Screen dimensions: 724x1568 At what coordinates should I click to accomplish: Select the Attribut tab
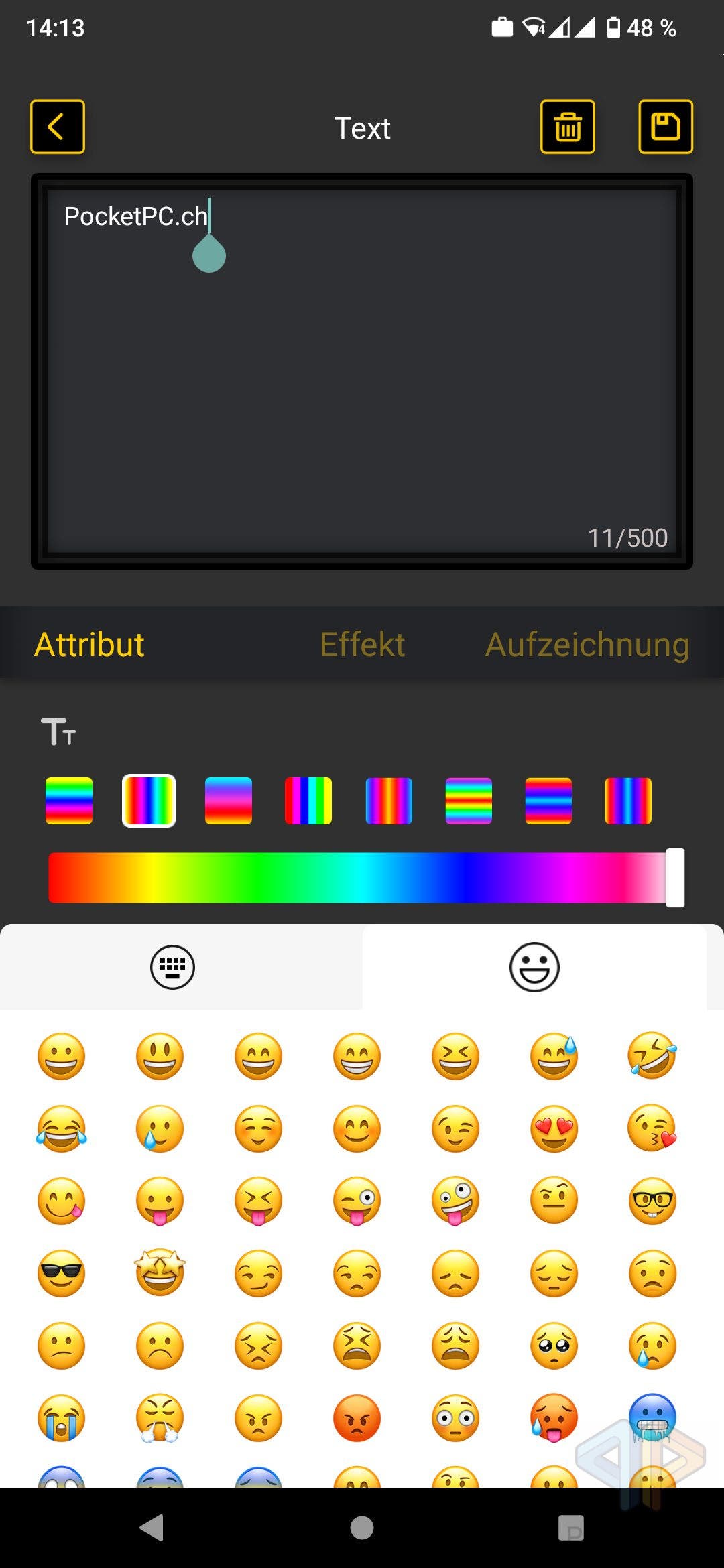[x=89, y=644]
